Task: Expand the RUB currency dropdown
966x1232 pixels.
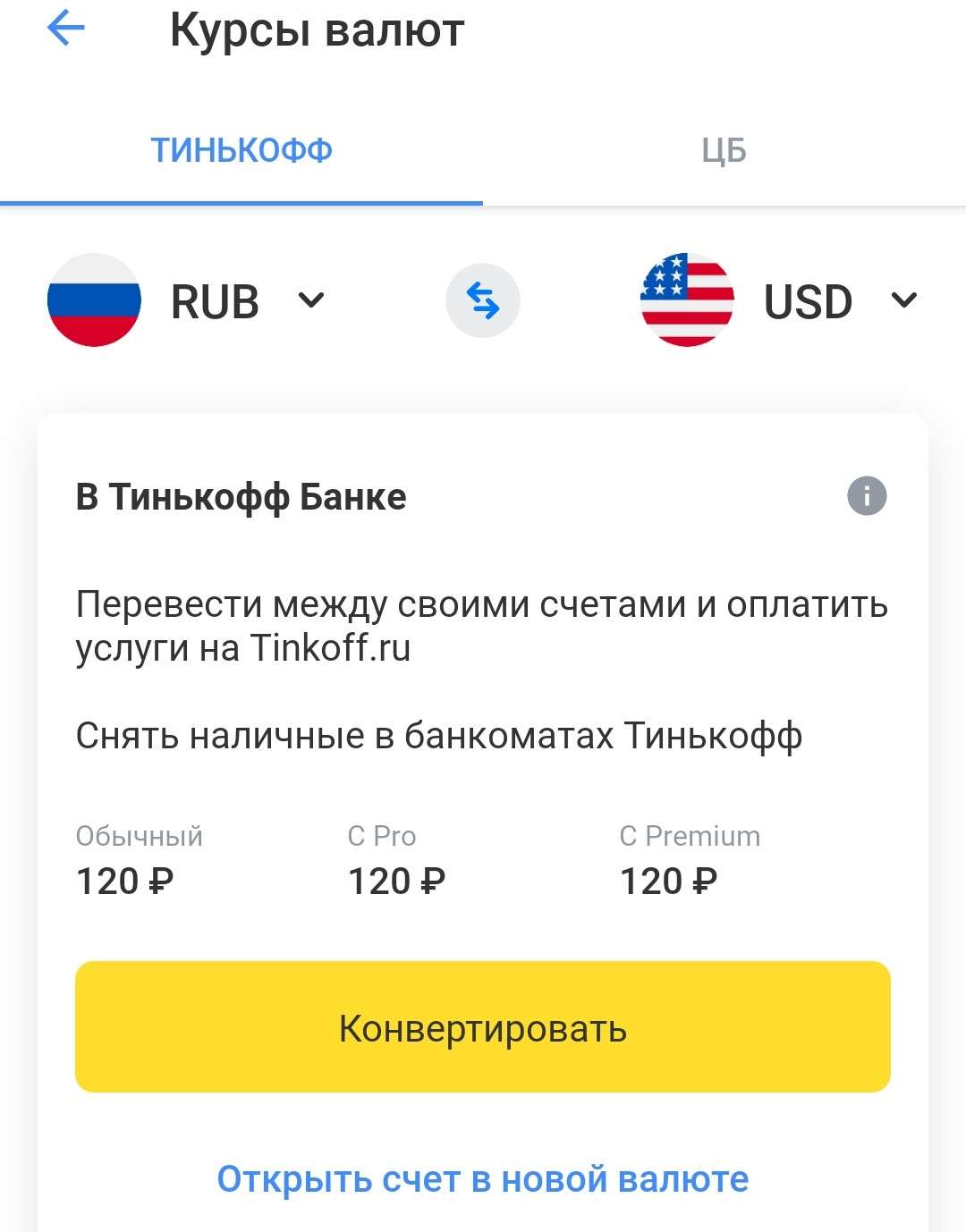Action: 310,300
